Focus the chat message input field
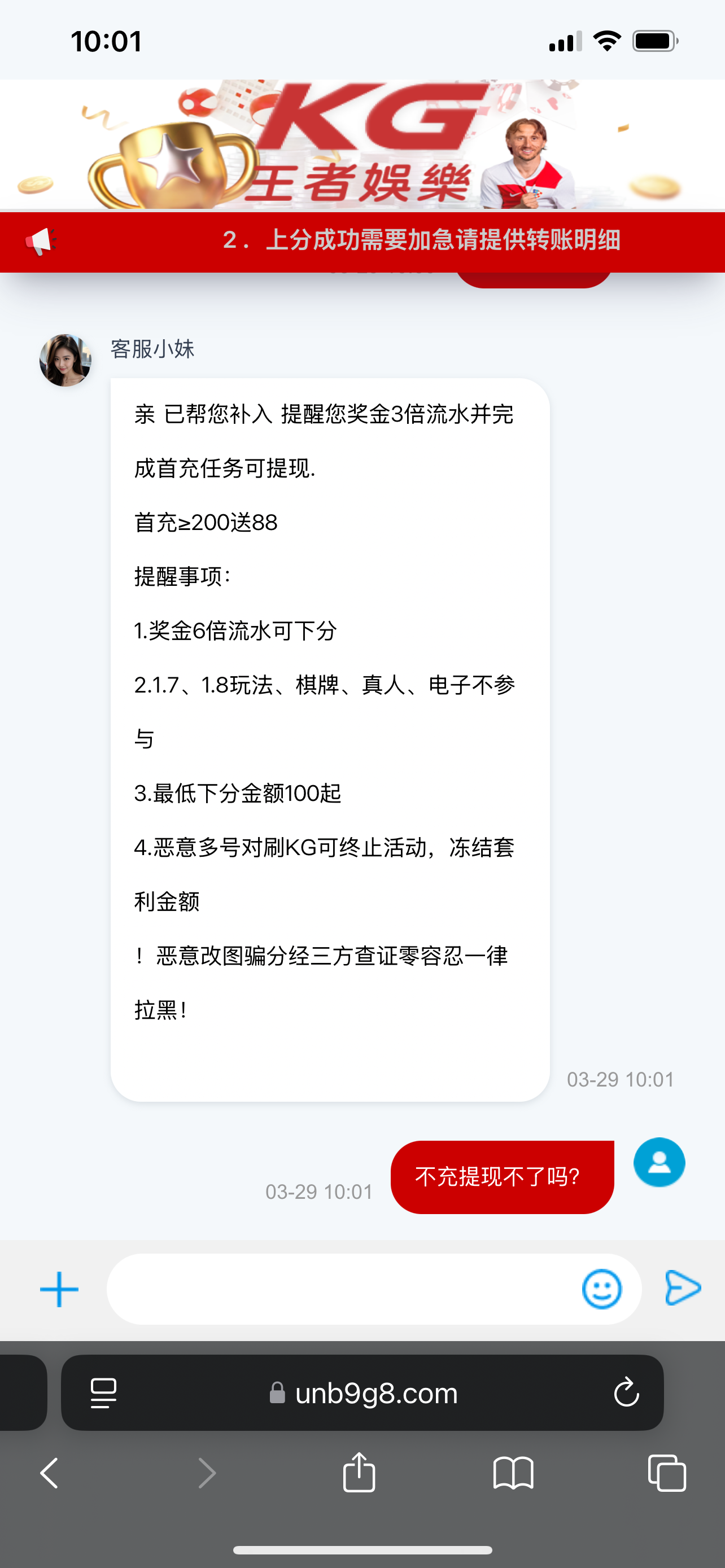725x1568 pixels. [x=341, y=1289]
